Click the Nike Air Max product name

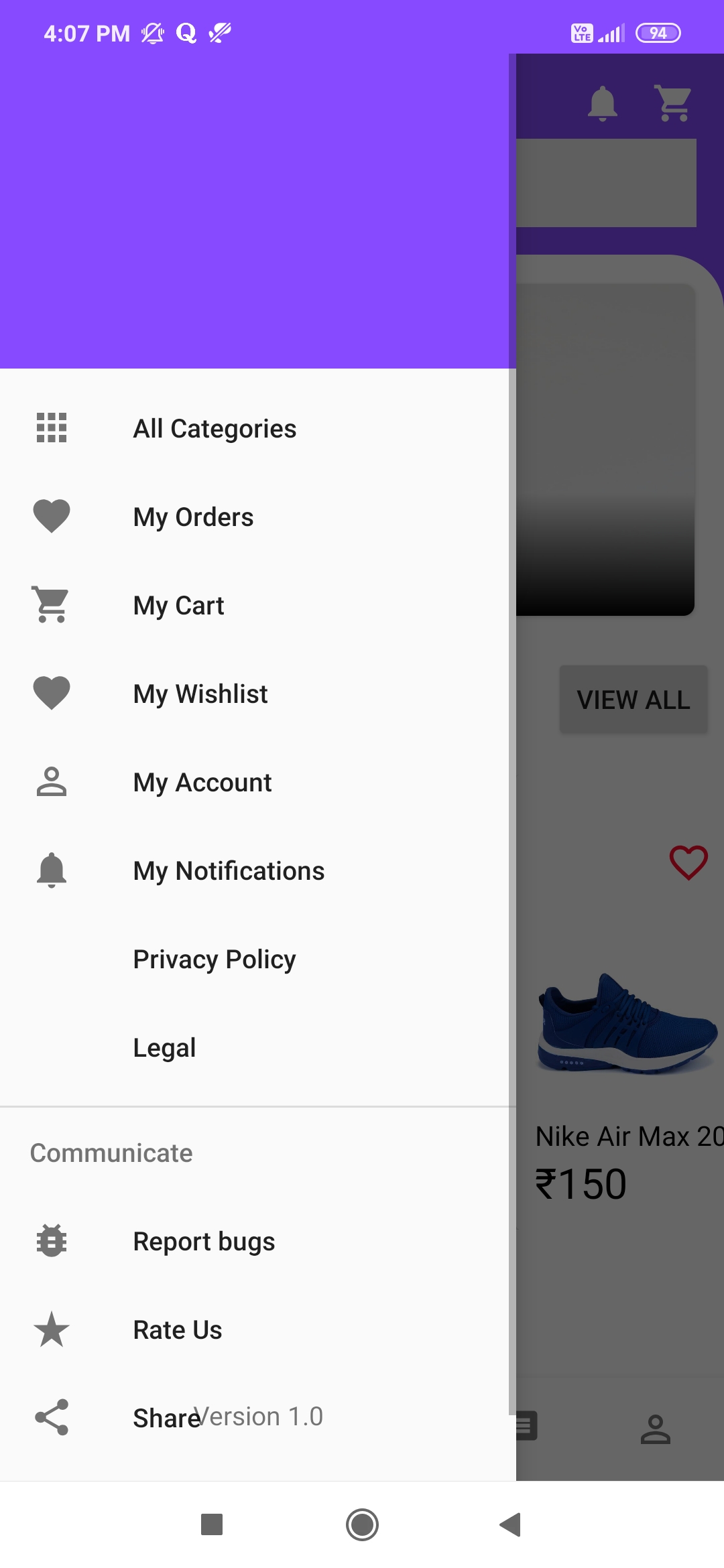click(630, 1136)
